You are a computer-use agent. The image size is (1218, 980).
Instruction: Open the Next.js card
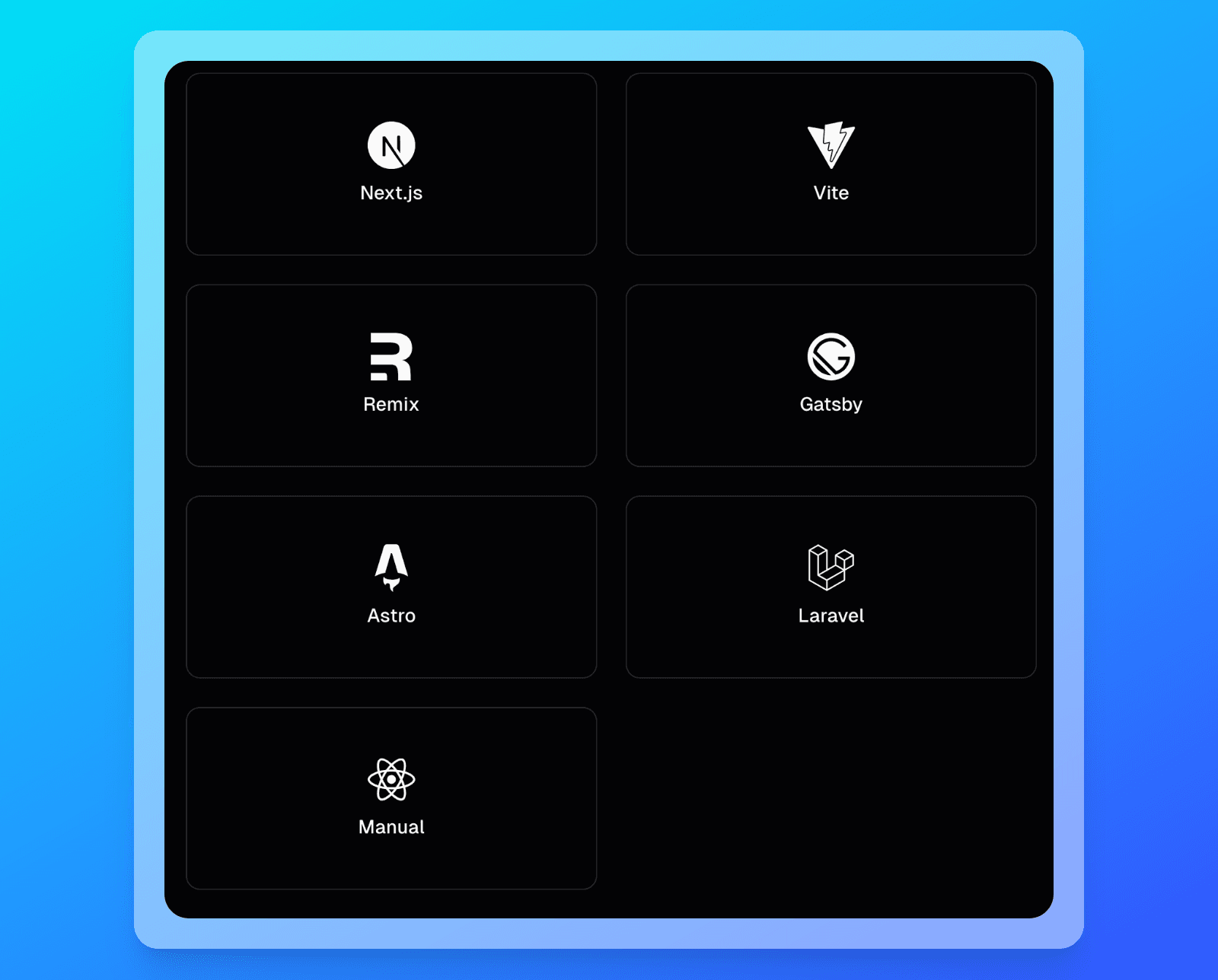click(x=391, y=164)
